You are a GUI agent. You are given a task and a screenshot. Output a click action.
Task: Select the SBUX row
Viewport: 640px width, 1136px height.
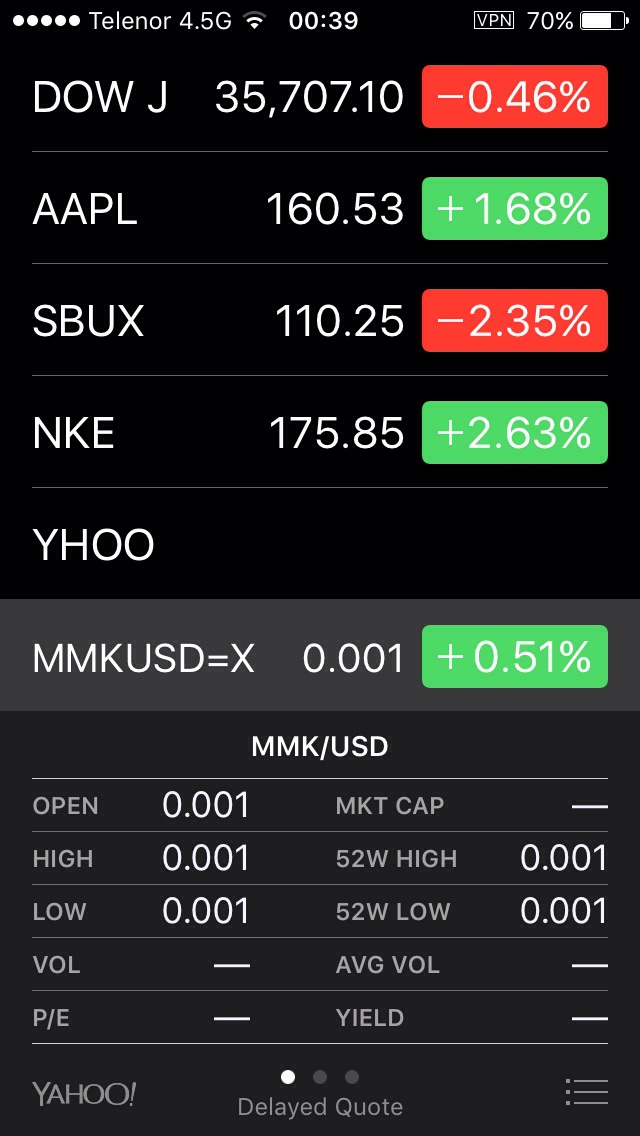320,320
